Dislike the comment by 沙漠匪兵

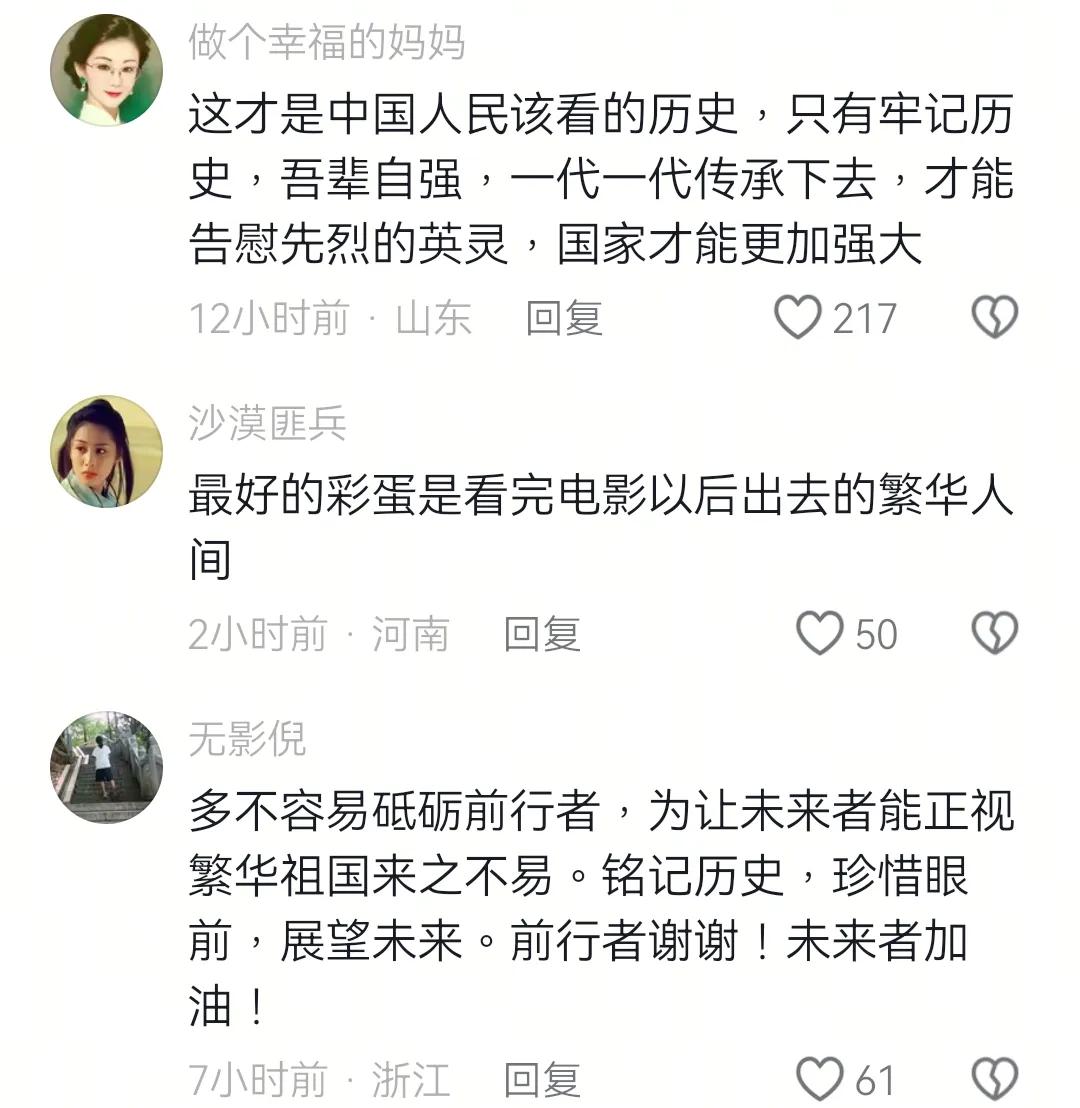(x=995, y=634)
